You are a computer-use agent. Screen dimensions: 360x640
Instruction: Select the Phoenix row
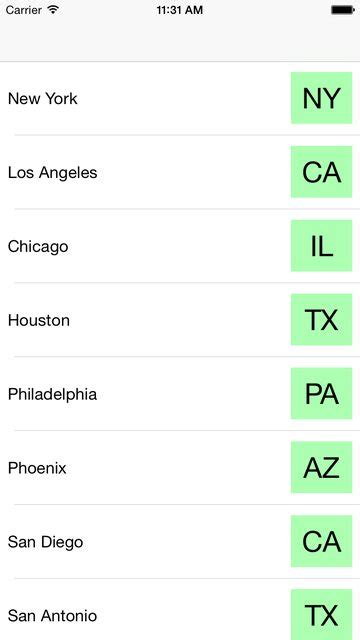pyautogui.click(x=180, y=467)
